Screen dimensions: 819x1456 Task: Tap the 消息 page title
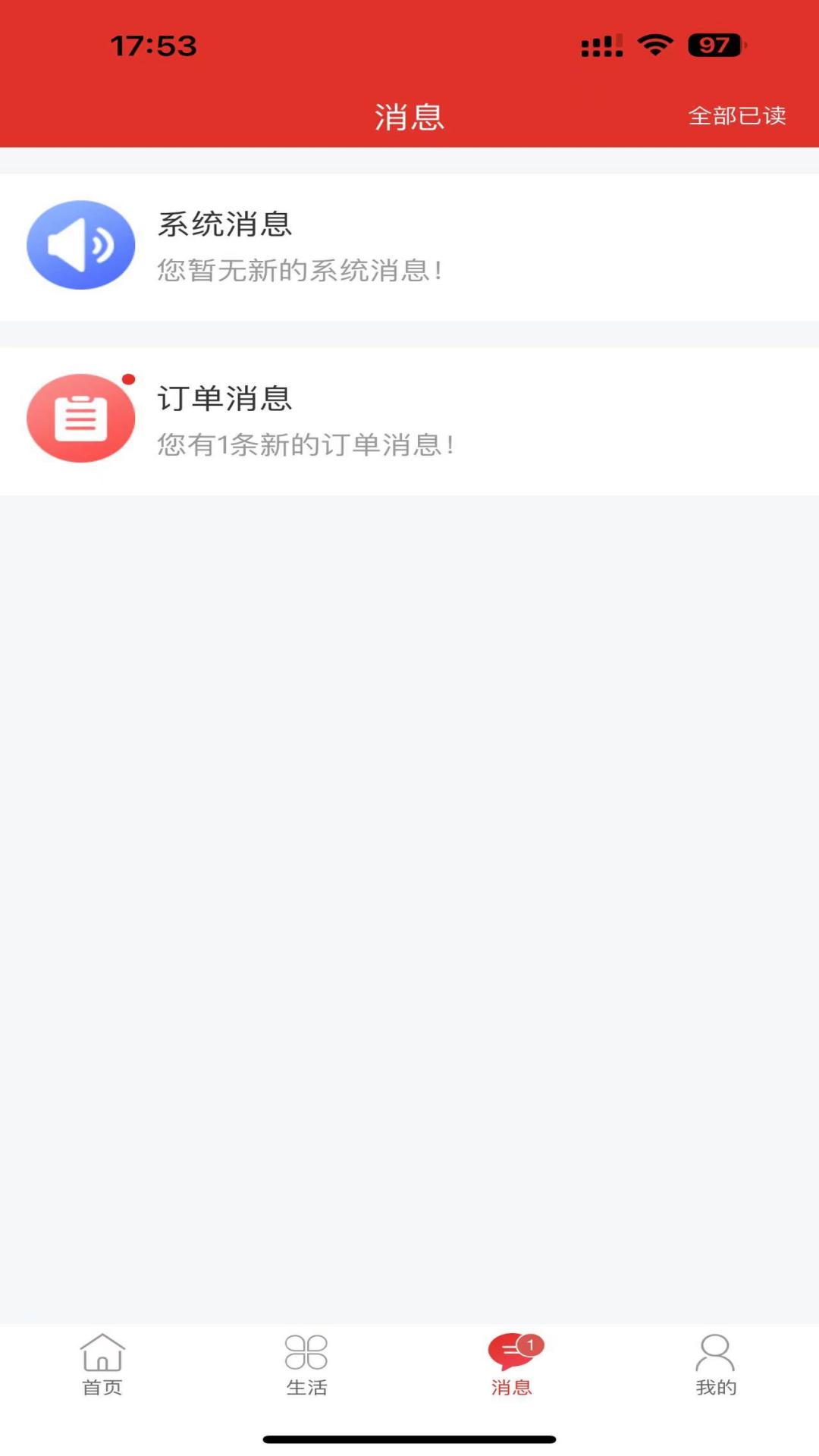409,117
